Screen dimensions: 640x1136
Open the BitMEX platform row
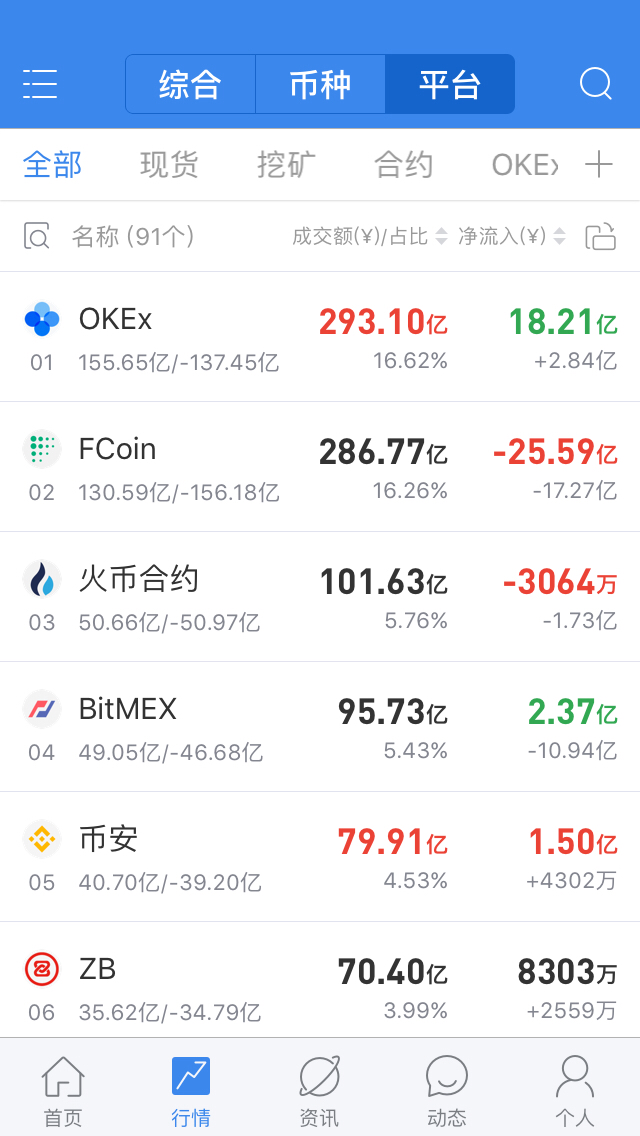pos(320,726)
